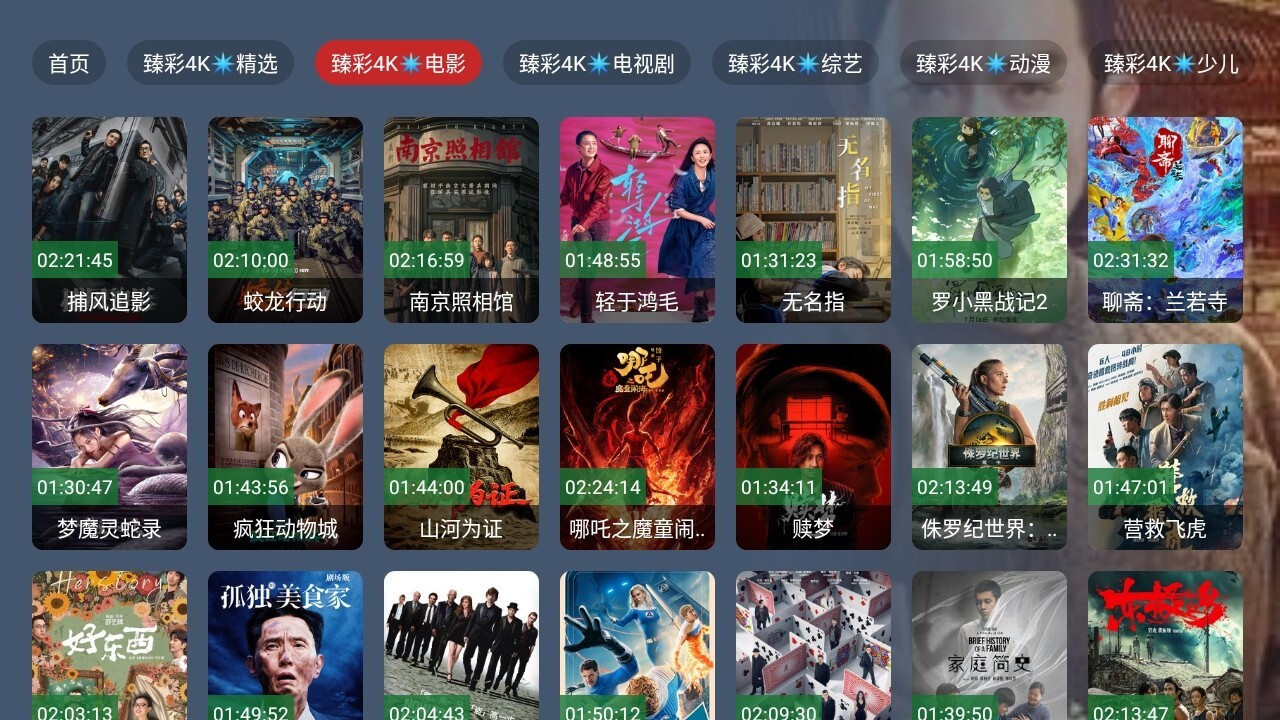
Task: Open the film 梦魇灵蛇录
Action: click(x=109, y=447)
